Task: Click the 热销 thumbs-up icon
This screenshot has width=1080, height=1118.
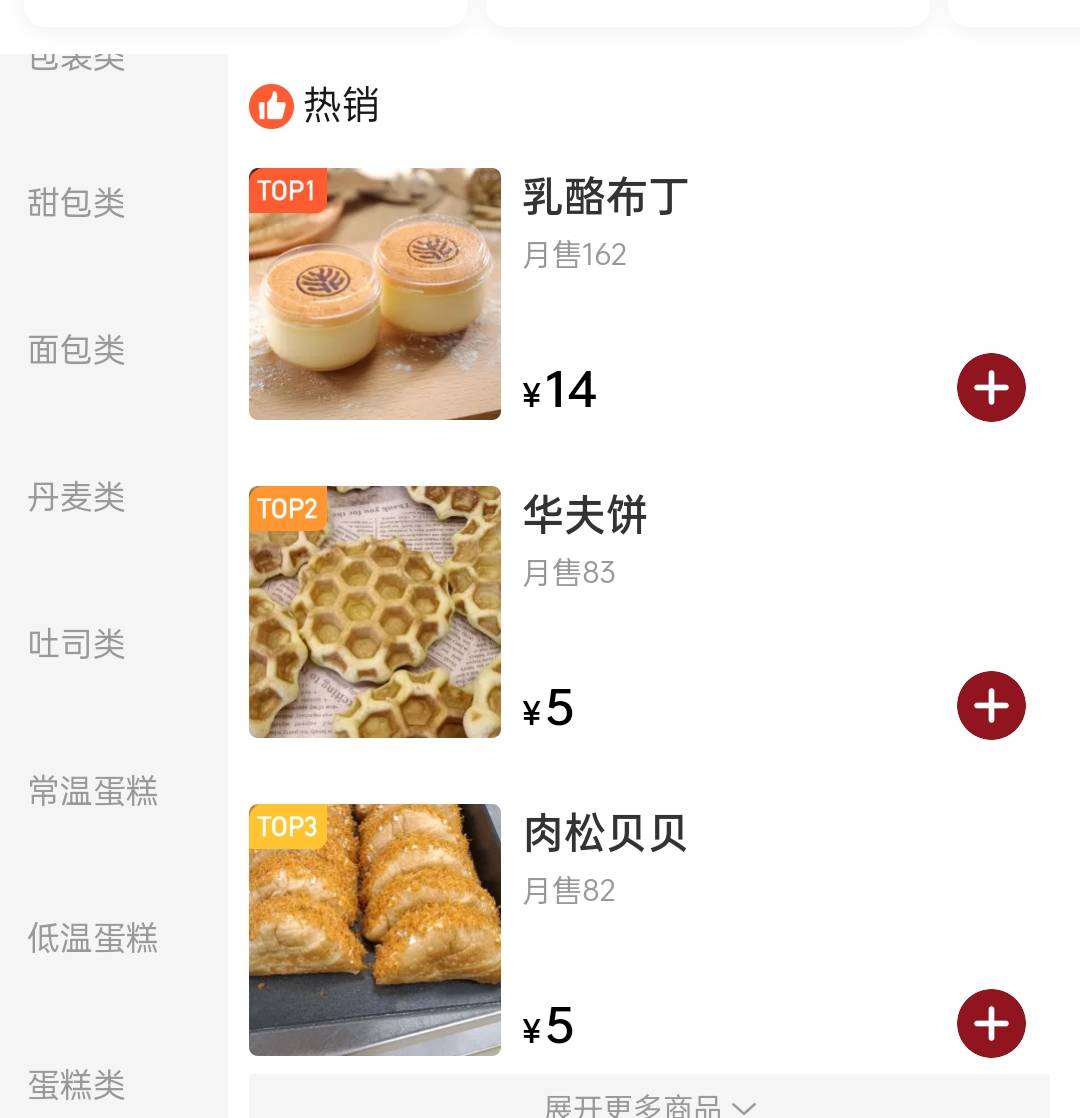Action: 269,104
